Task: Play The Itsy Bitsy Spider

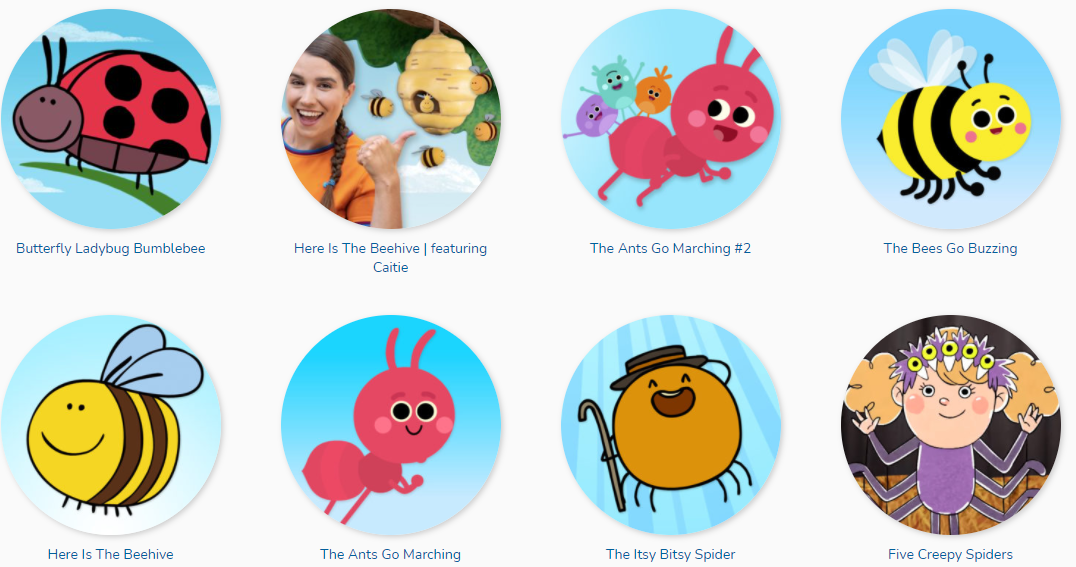Action: (x=670, y=425)
